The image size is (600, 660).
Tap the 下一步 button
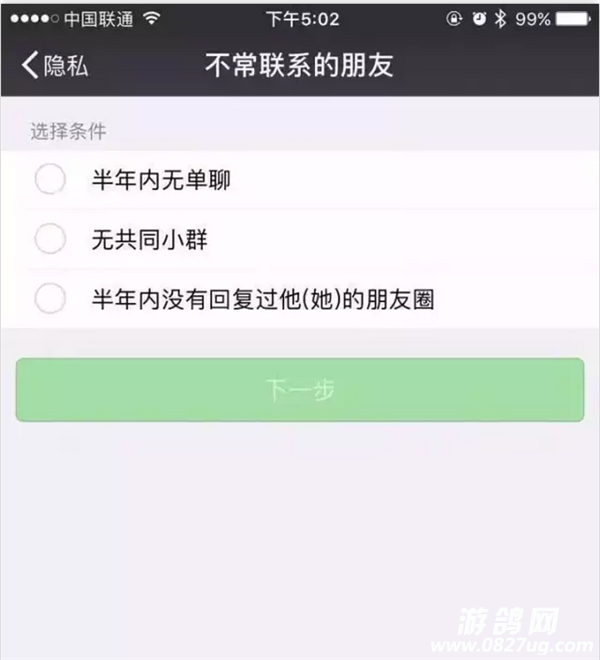(299, 390)
